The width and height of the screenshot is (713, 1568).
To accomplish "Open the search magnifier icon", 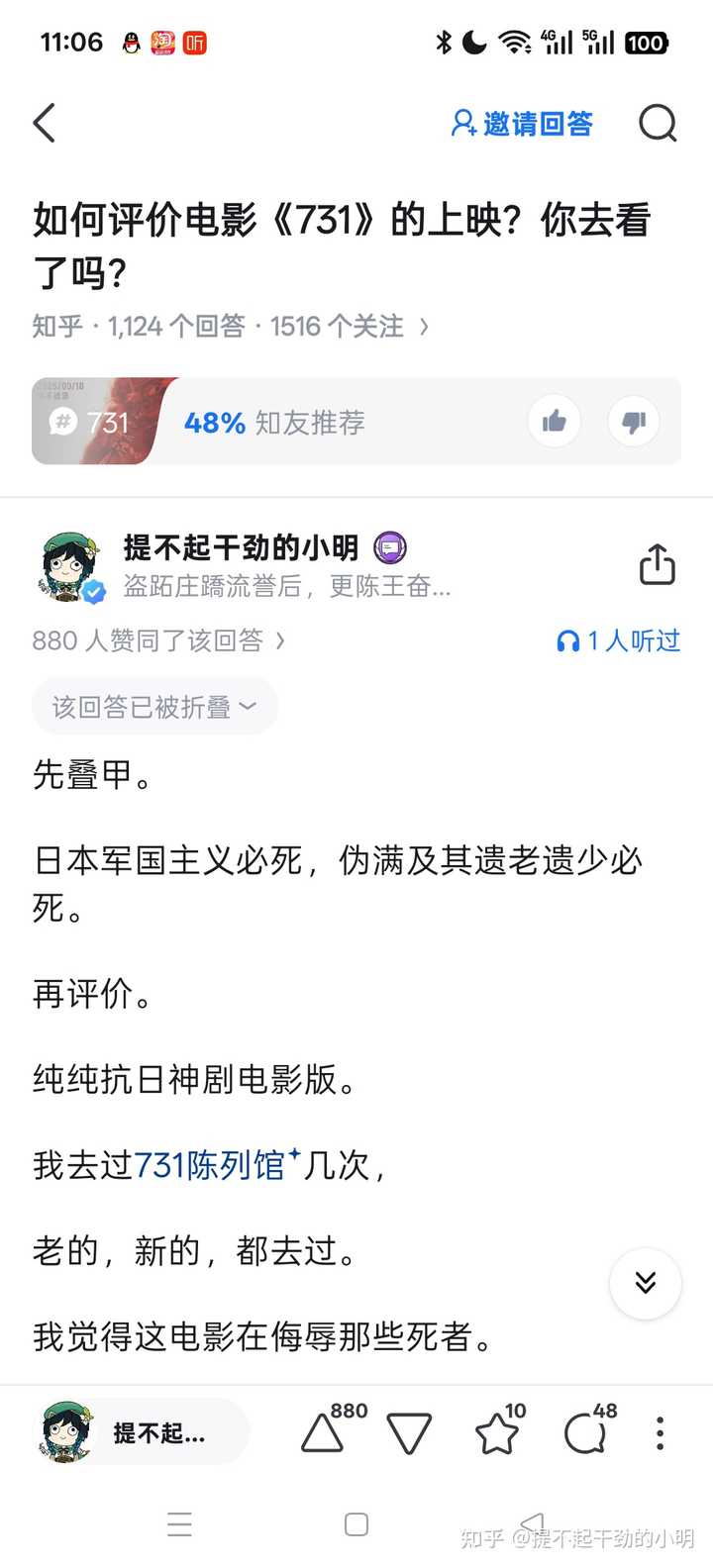I will pos(658,124).
